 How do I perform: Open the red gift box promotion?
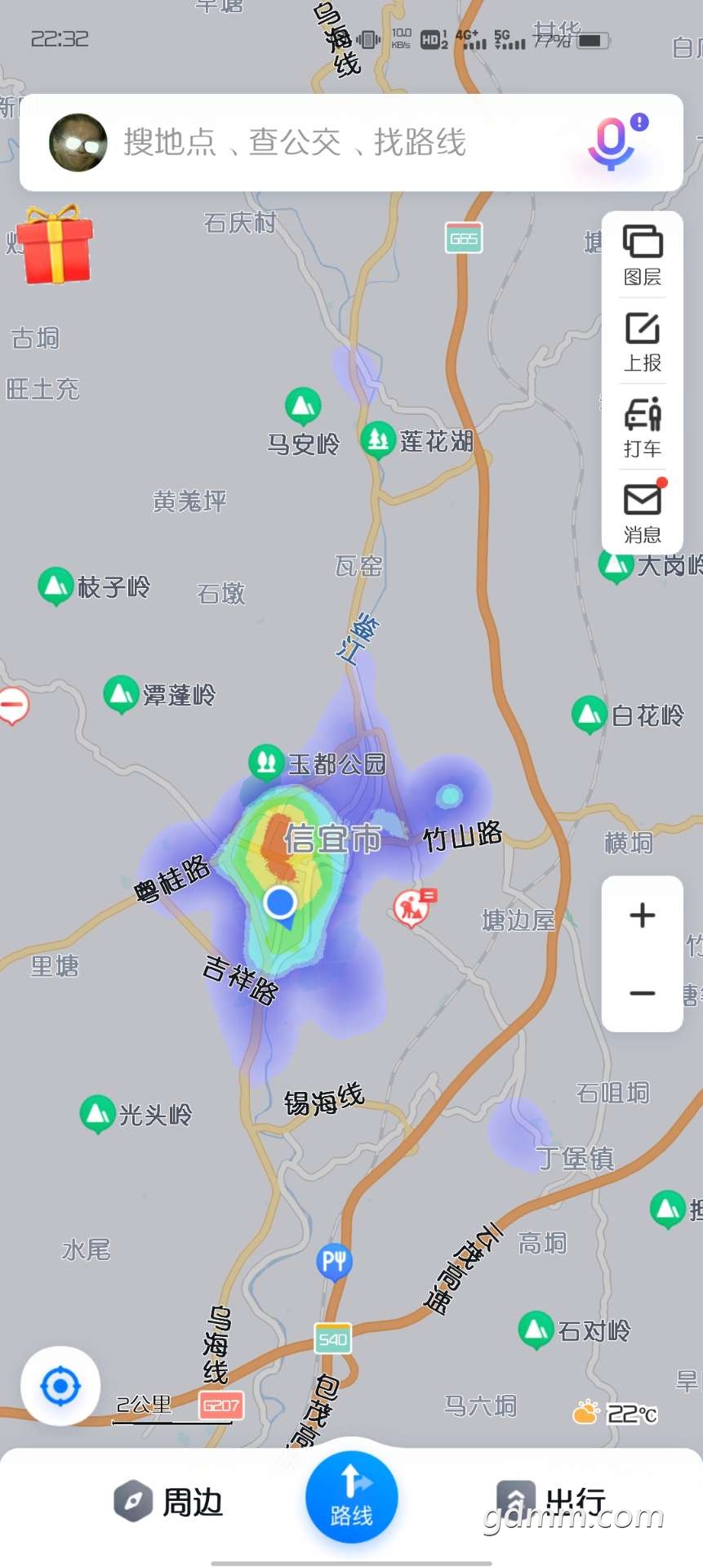coord(55,245)
